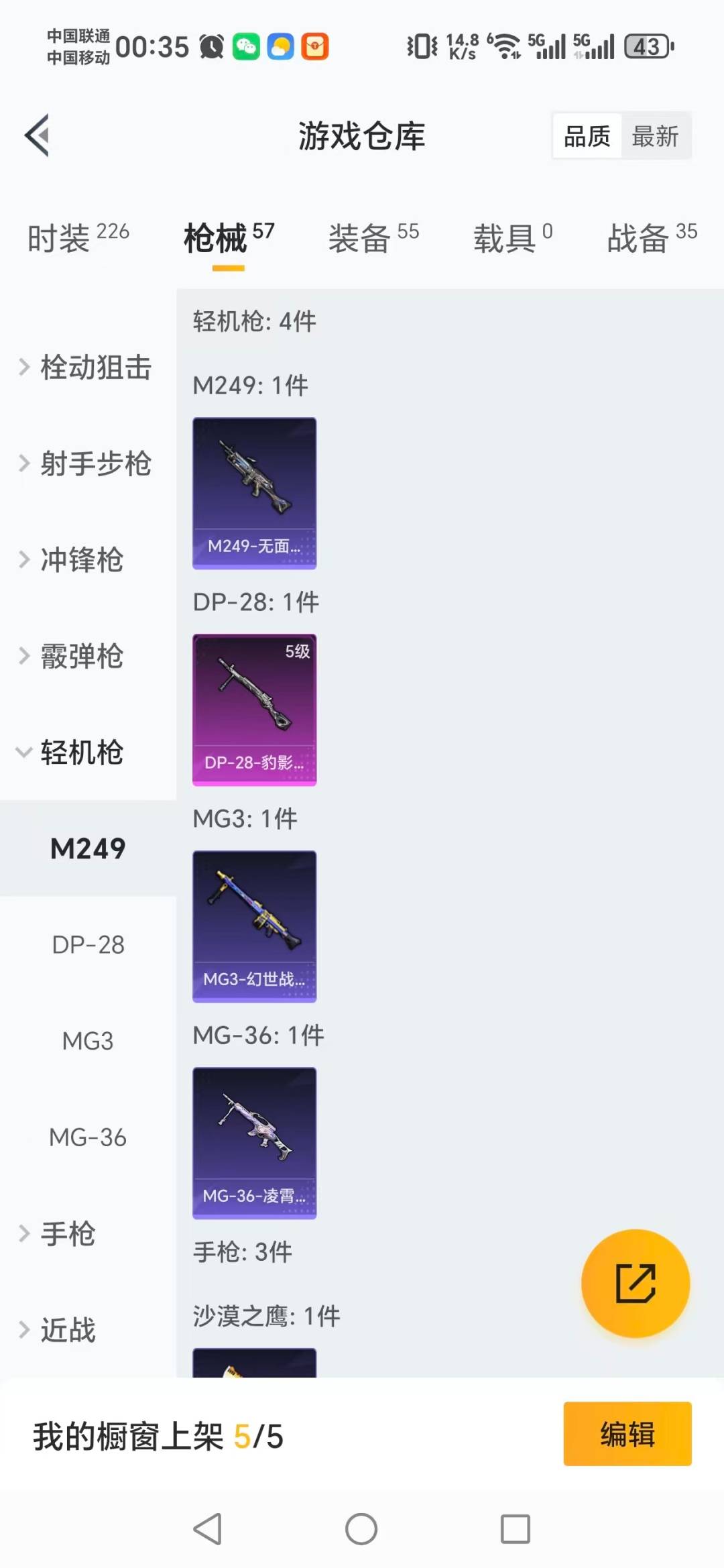The image size is (724, 1568).
Task: Select M249 in the weapon sidebar
Action: pos(87,848)
